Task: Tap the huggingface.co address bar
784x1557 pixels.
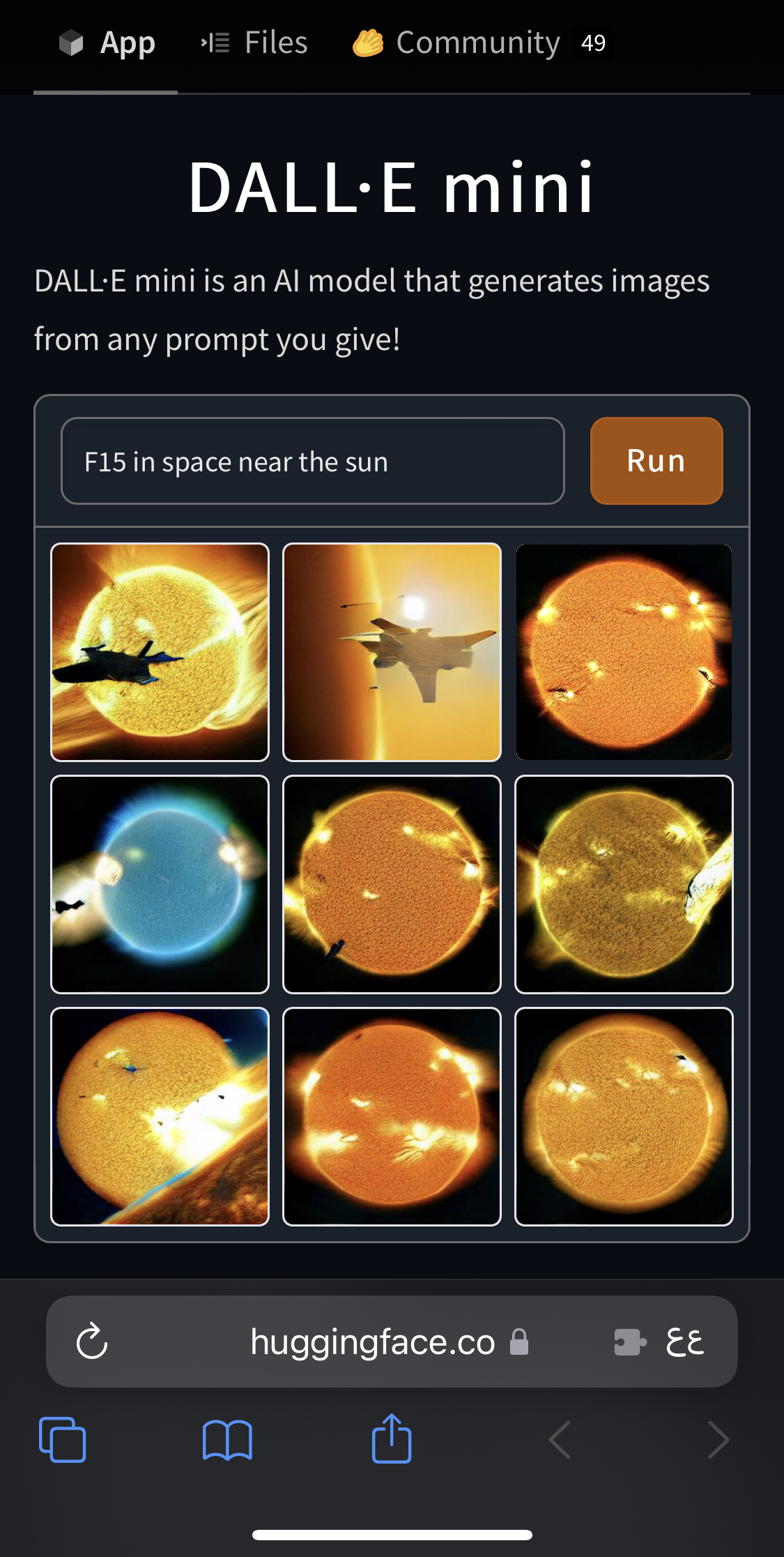Action: tap(373, 1342)
